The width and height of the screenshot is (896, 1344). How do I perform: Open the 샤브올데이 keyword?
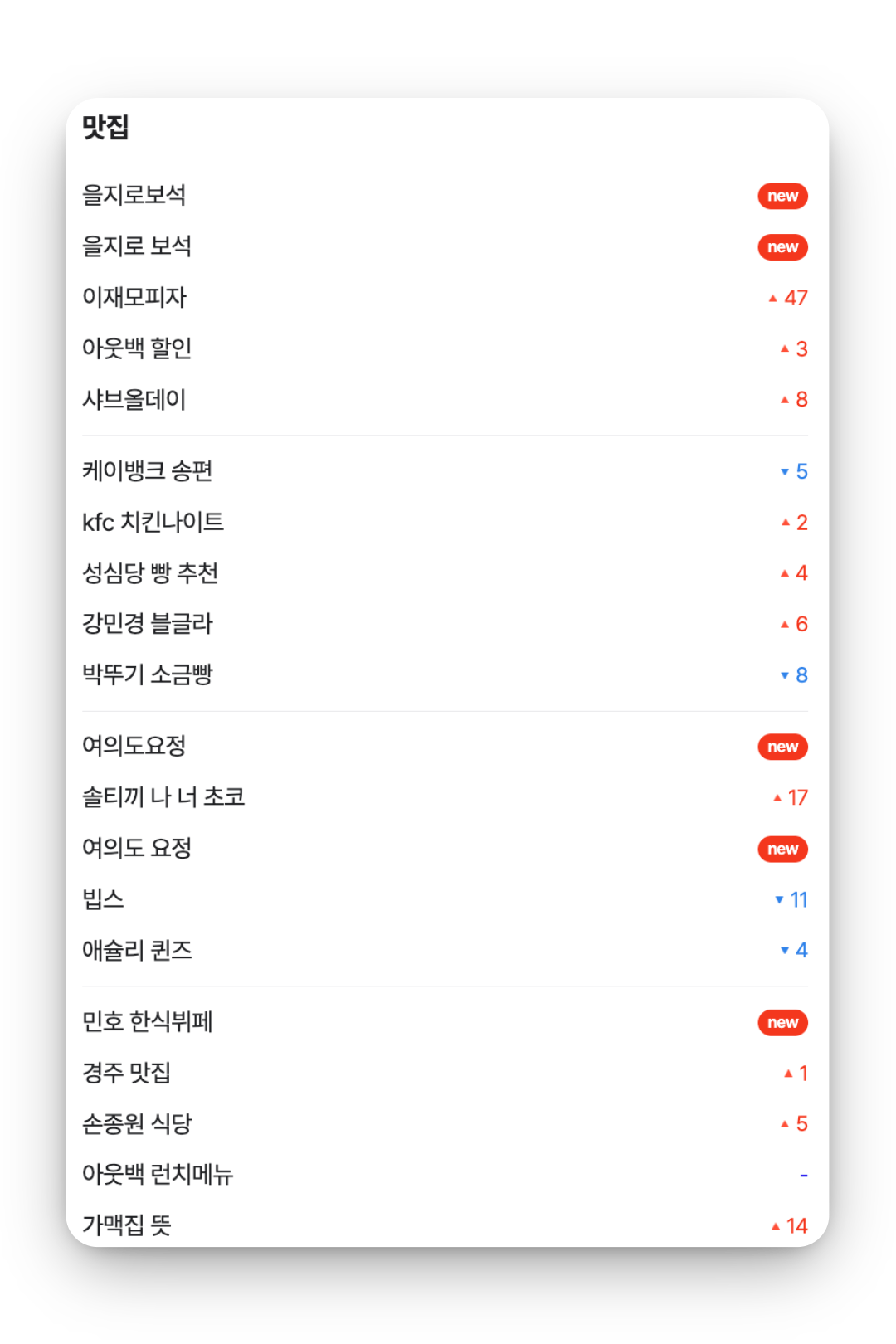tap(134, 400)
